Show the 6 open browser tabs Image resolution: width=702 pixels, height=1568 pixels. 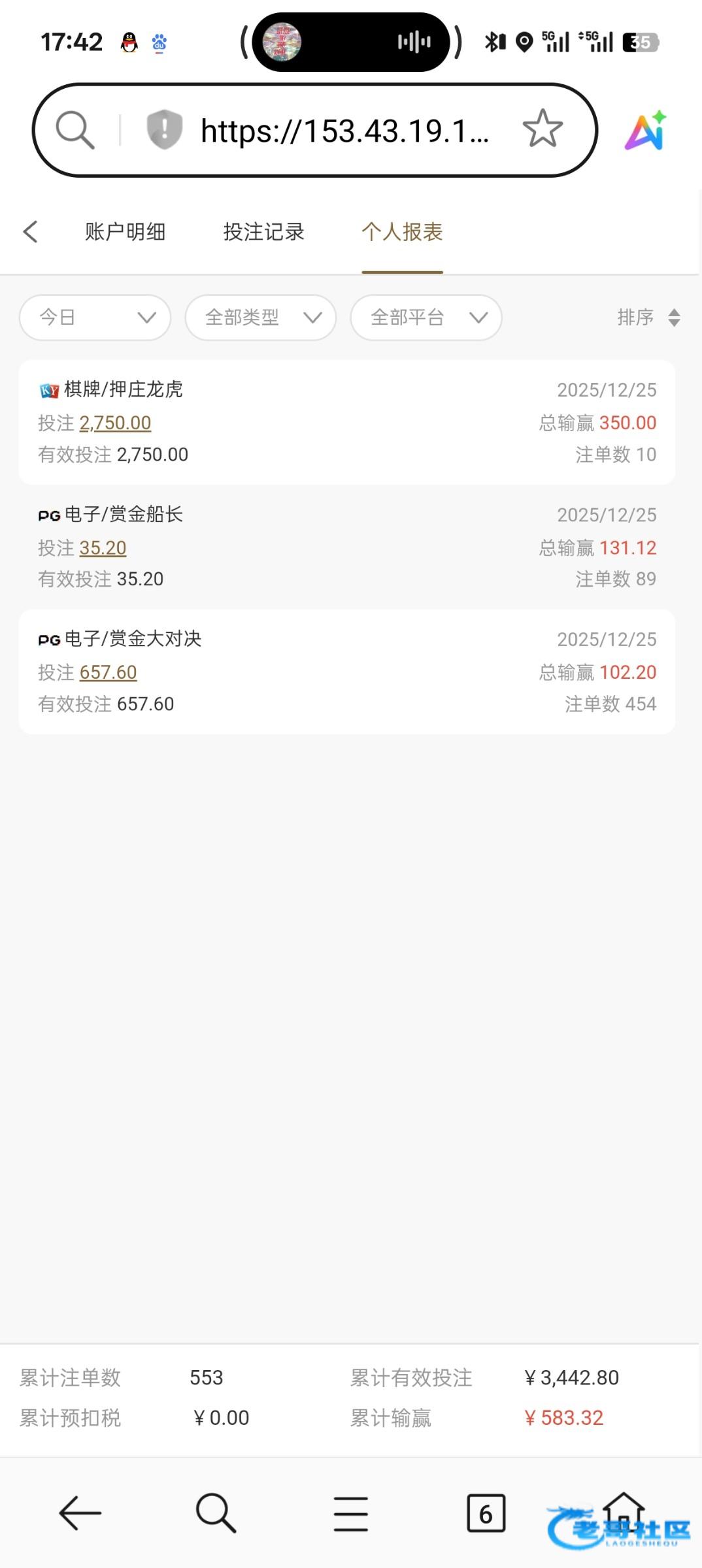coord(486,1513)
